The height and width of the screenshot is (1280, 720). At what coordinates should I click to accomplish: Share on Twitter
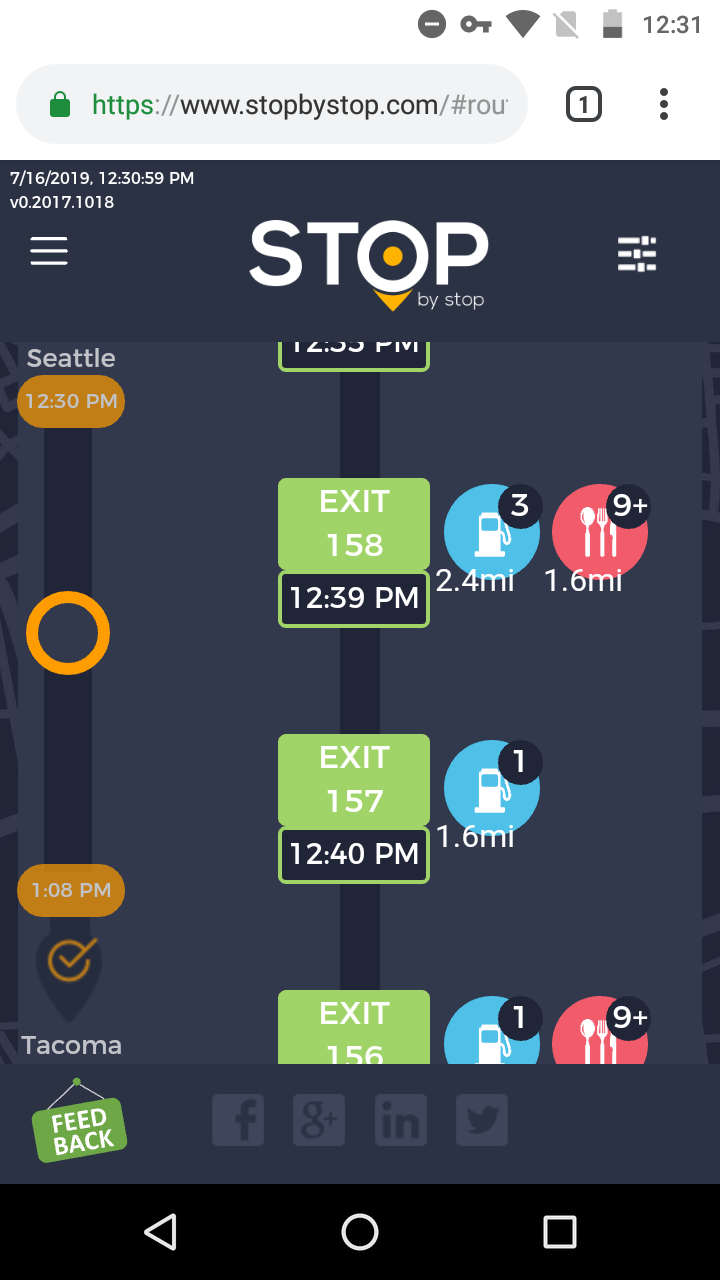tap(482, 1120)
